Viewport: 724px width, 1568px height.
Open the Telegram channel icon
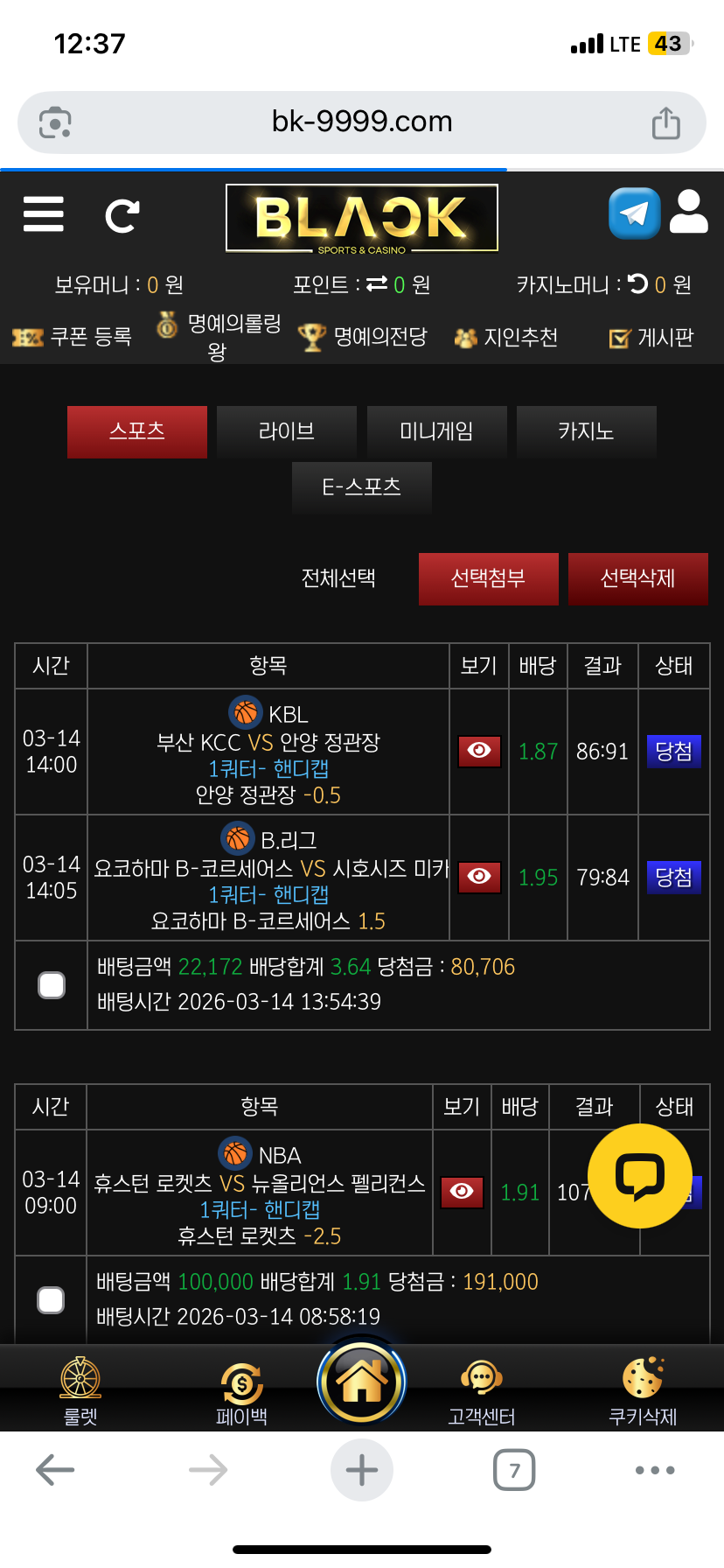634,213
